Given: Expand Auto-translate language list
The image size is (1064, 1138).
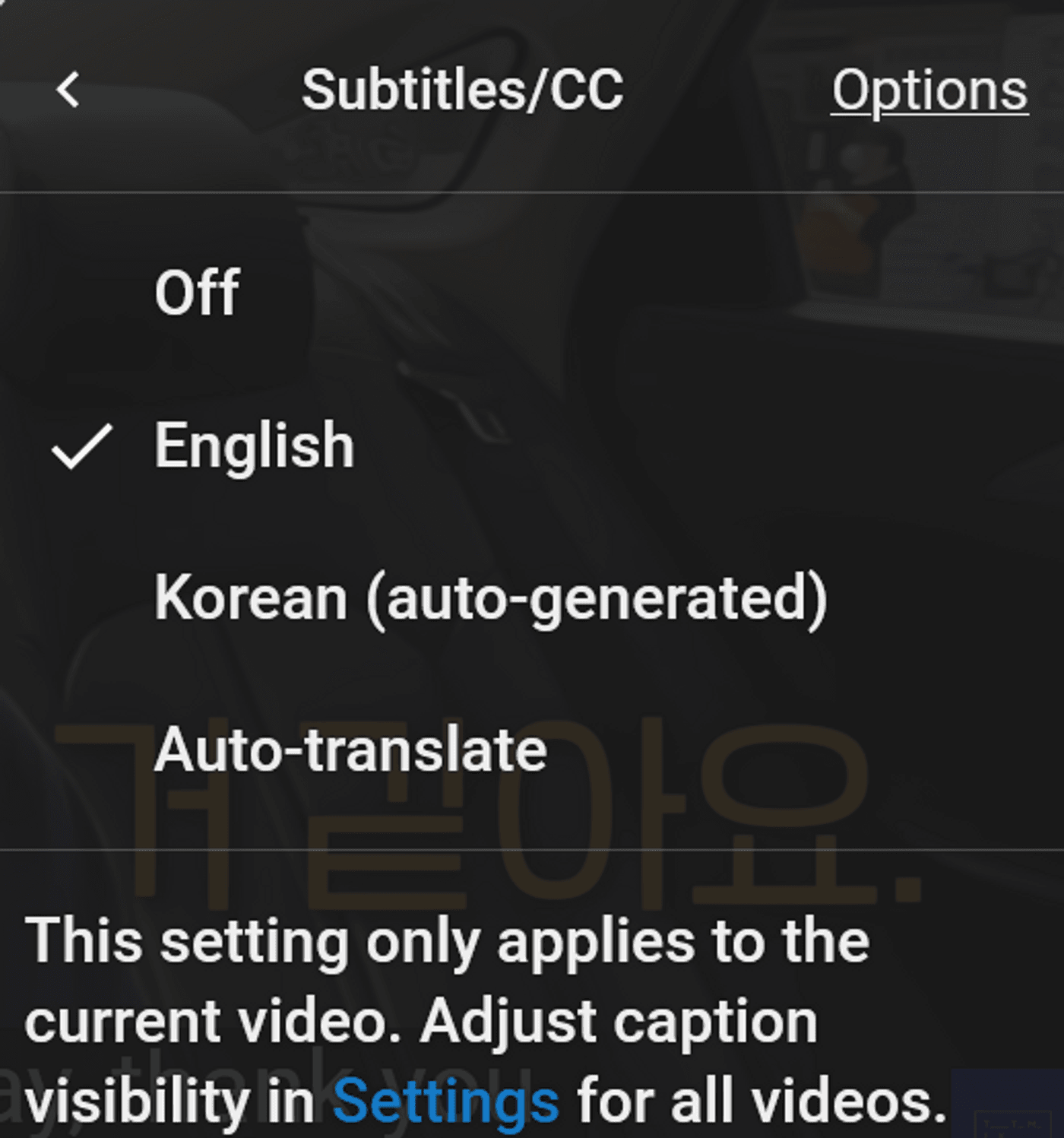Looking at the screenshot, I should [x=350, y=751].
